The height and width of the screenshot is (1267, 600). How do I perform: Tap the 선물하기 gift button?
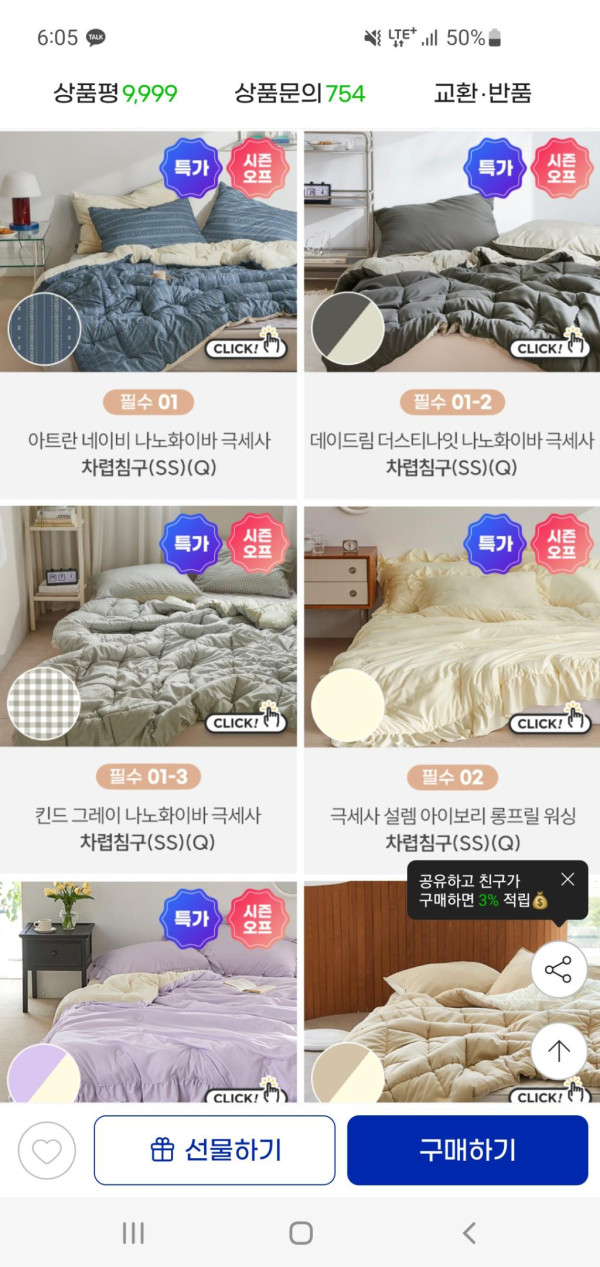215,1150
